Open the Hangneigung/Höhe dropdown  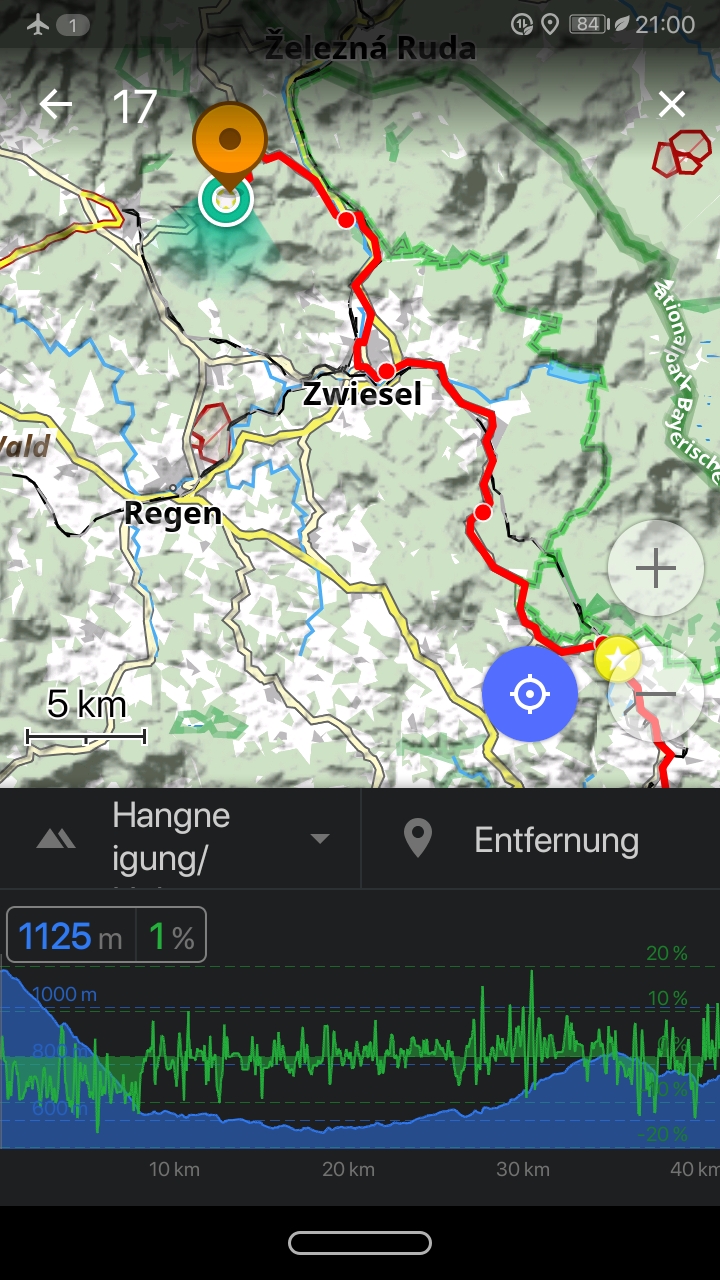180,839
